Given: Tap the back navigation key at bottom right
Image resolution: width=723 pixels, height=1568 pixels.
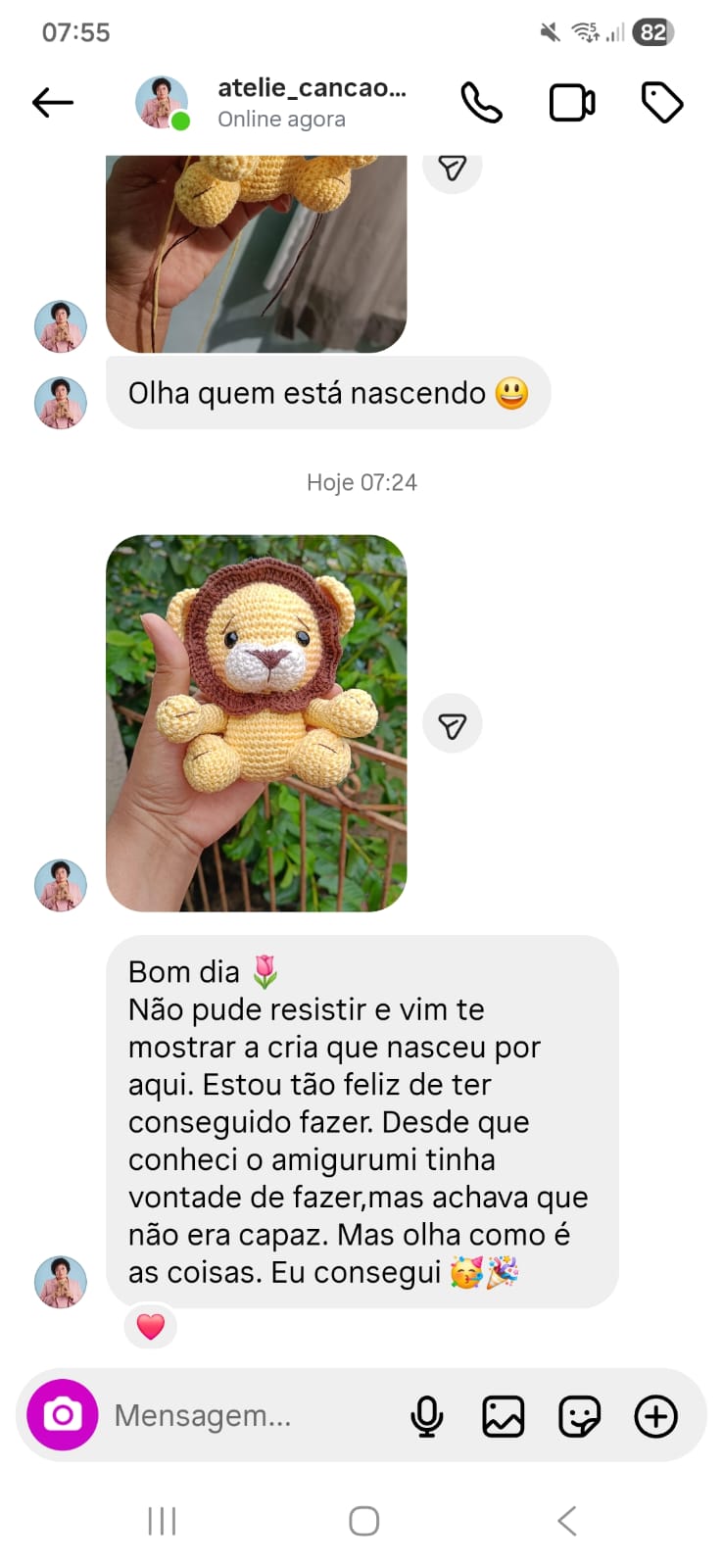Looking at the screenshot, I should (564, 1521).
